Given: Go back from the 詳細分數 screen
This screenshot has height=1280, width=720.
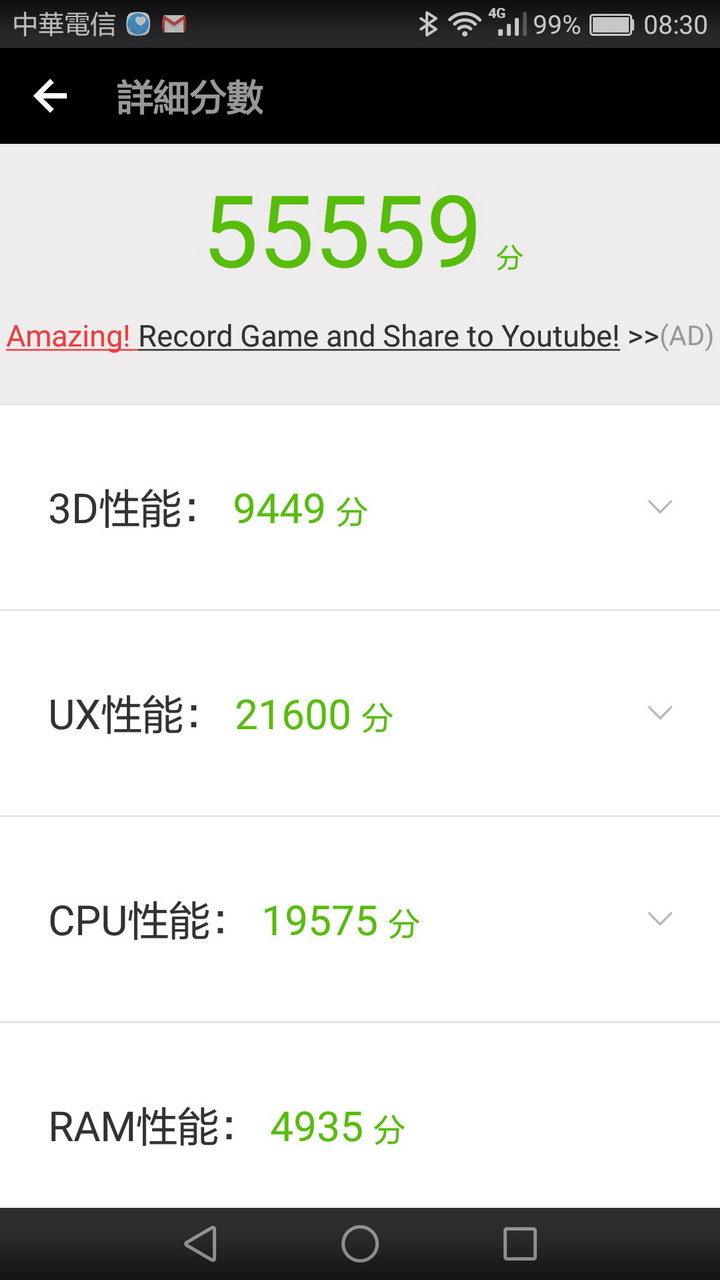Looking at the screenshot, I should click(50, 96).
